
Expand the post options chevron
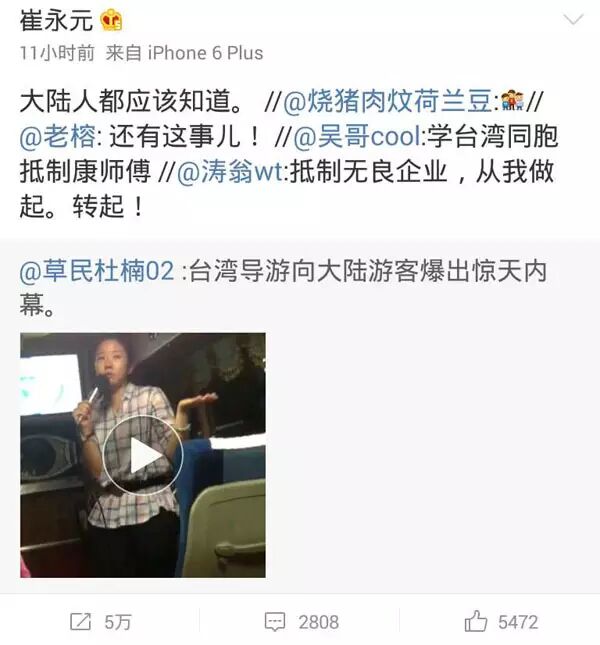(574, 20)
